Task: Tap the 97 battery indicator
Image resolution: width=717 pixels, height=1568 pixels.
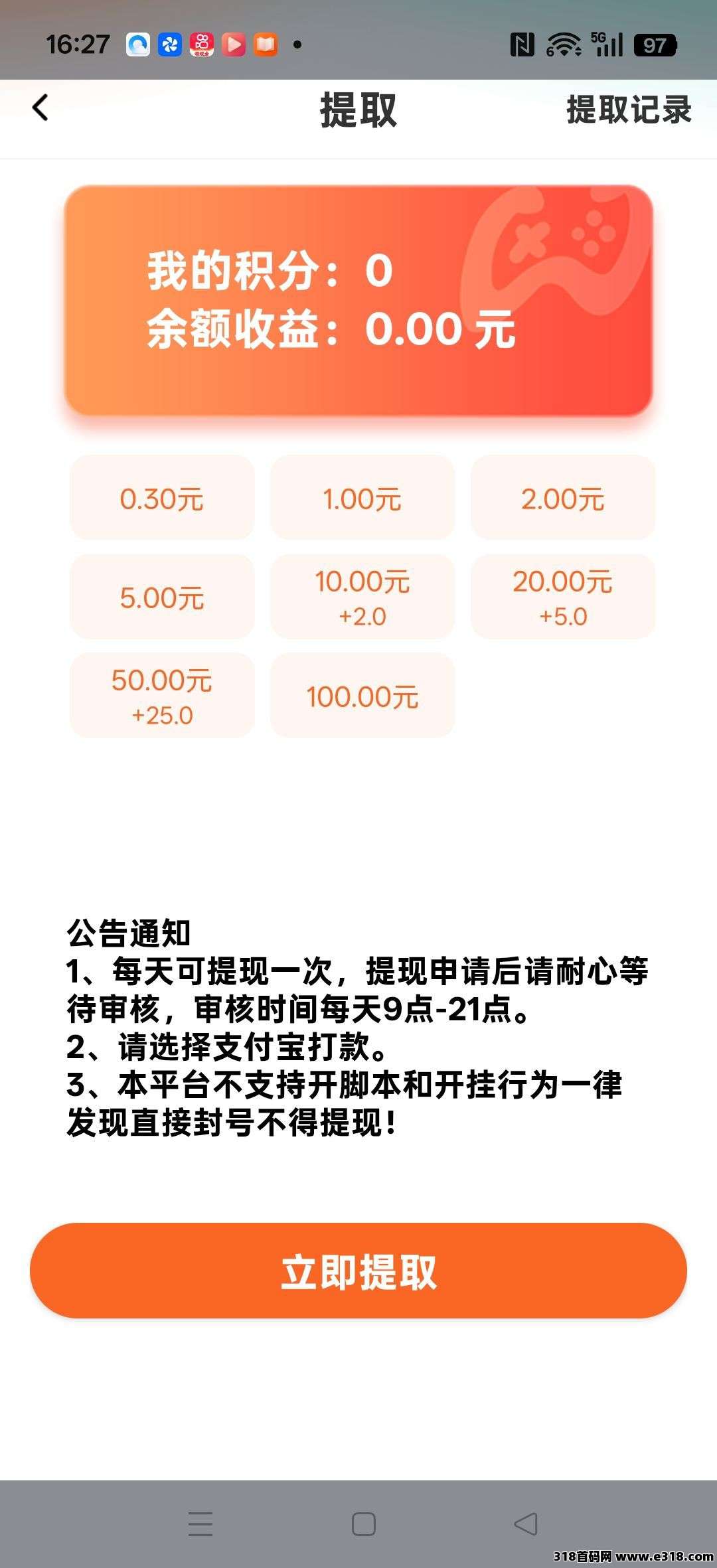Action: [654, 44]
